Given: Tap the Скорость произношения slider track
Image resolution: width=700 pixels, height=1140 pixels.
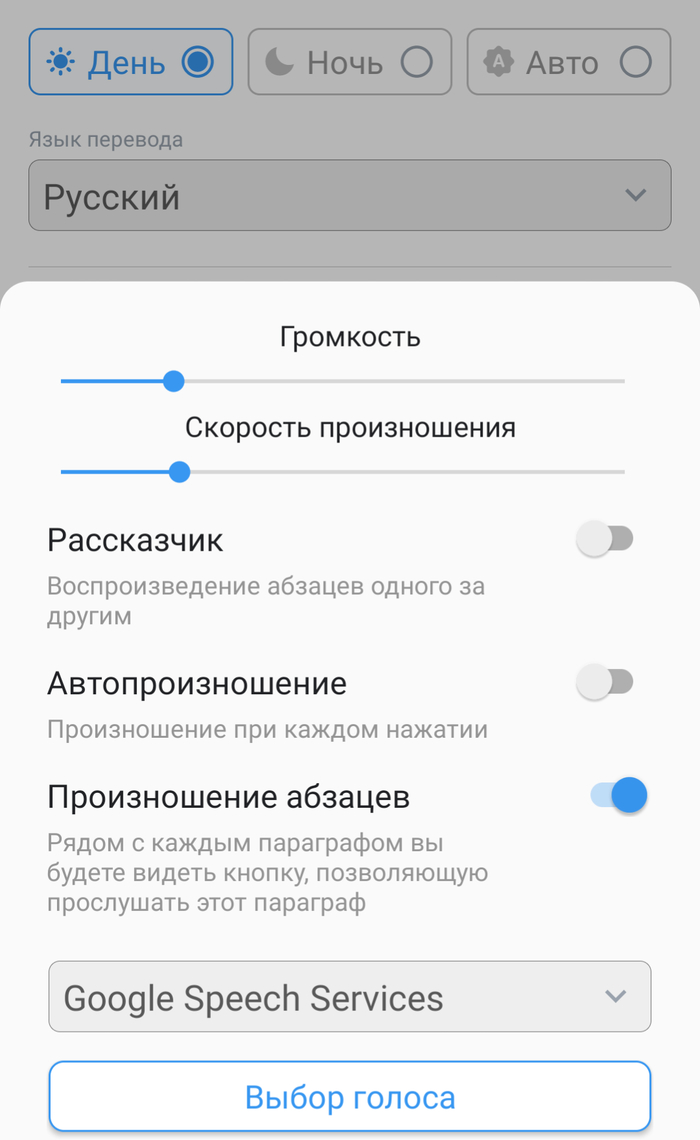Looking at the screenshot, I should 400,471.
